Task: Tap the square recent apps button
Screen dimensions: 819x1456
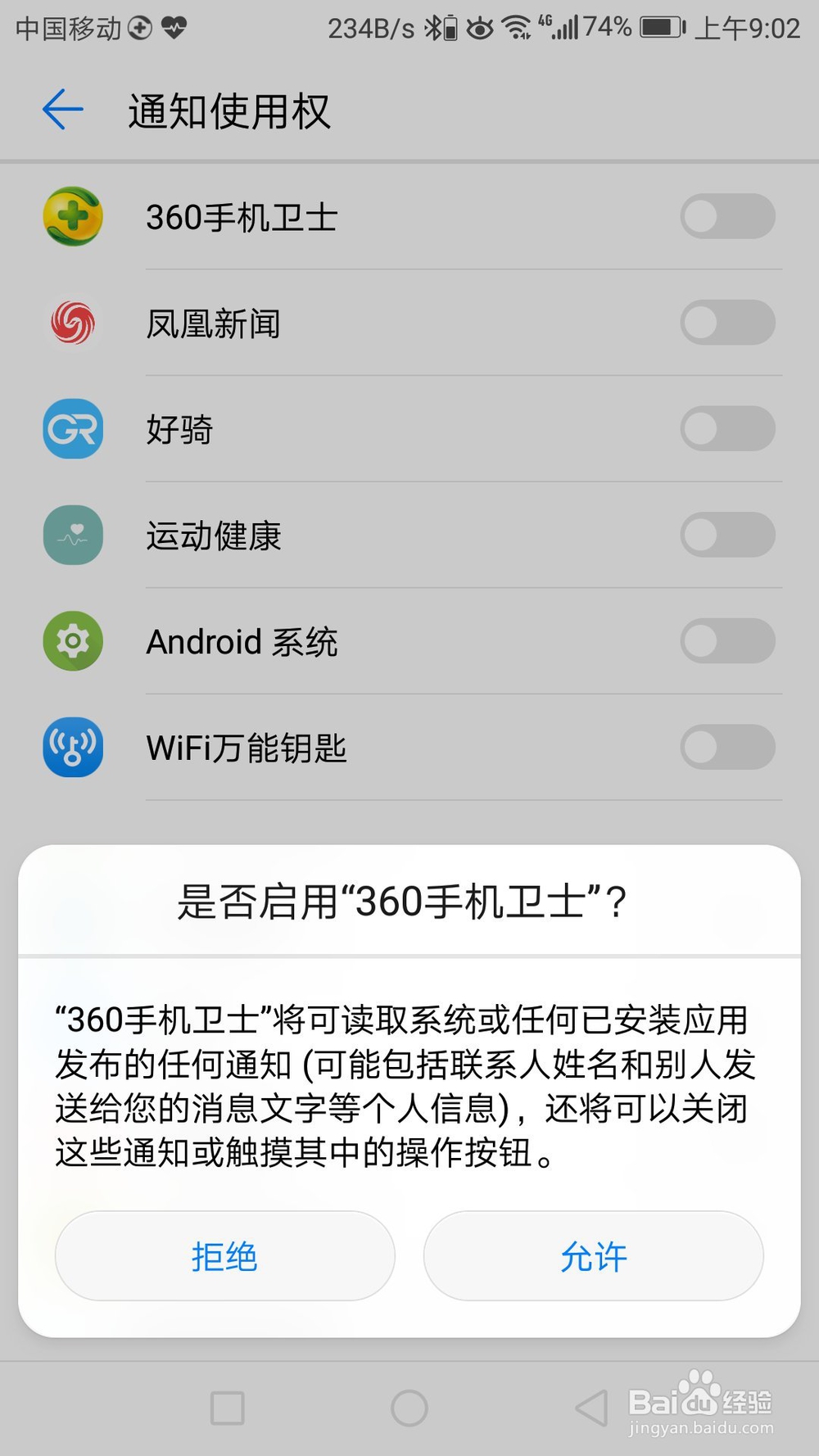Action: pos(228,1409)
